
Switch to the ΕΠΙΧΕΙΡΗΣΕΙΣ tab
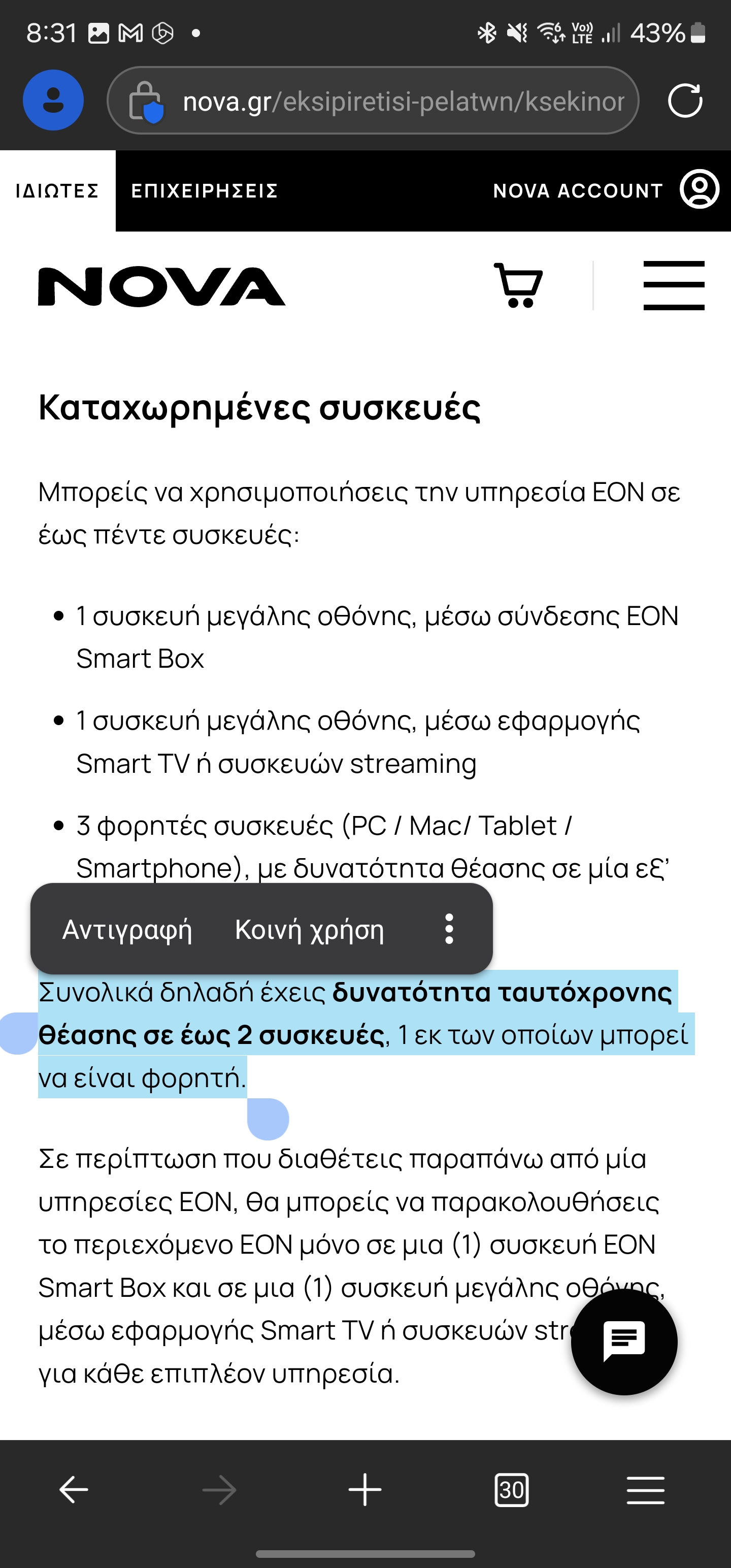(205, 191)
